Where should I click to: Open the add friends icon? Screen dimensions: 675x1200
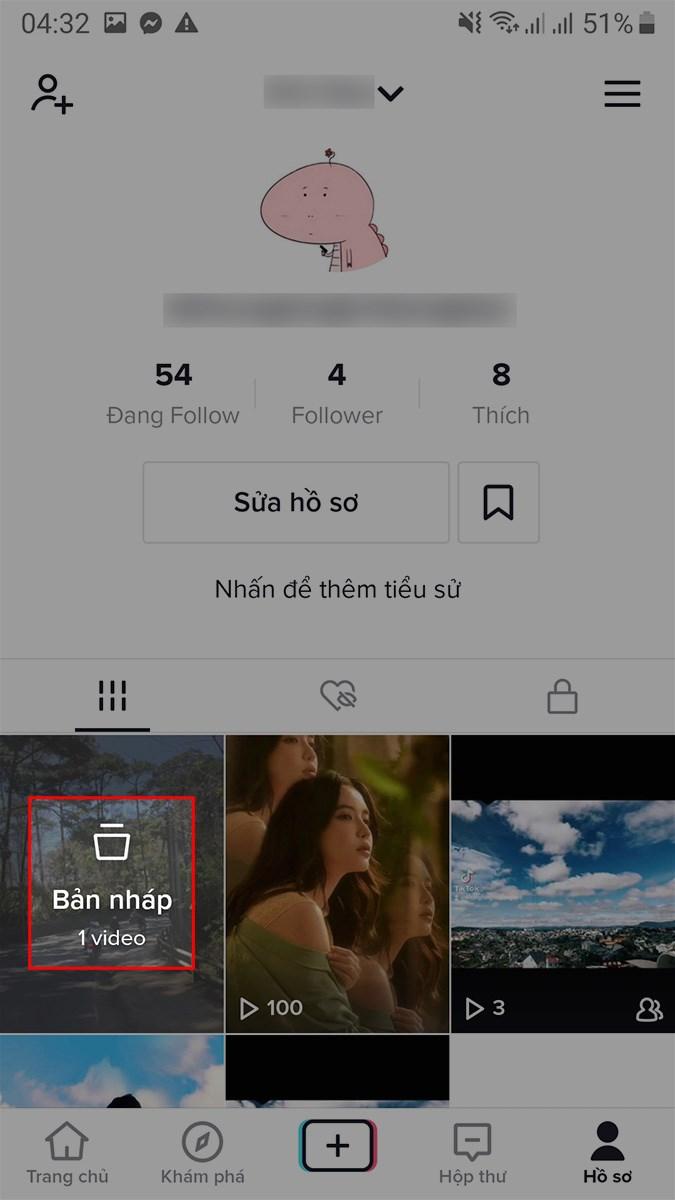pos(52,94)
